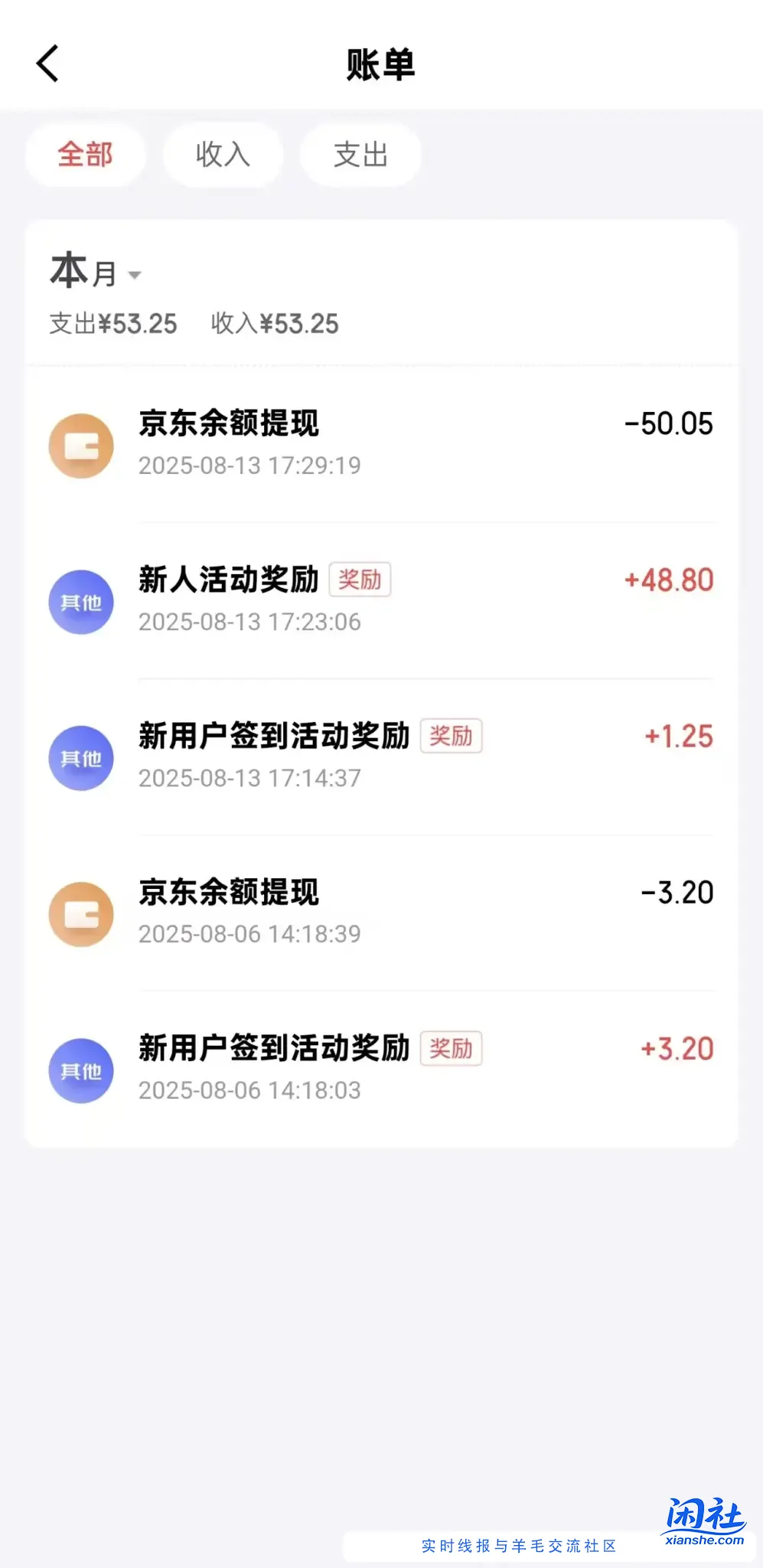This screenshot has height=1568, width=763.
Task: Select the 其他 icon next to the +3.20 entry
Action: (x=81, y=1071)
